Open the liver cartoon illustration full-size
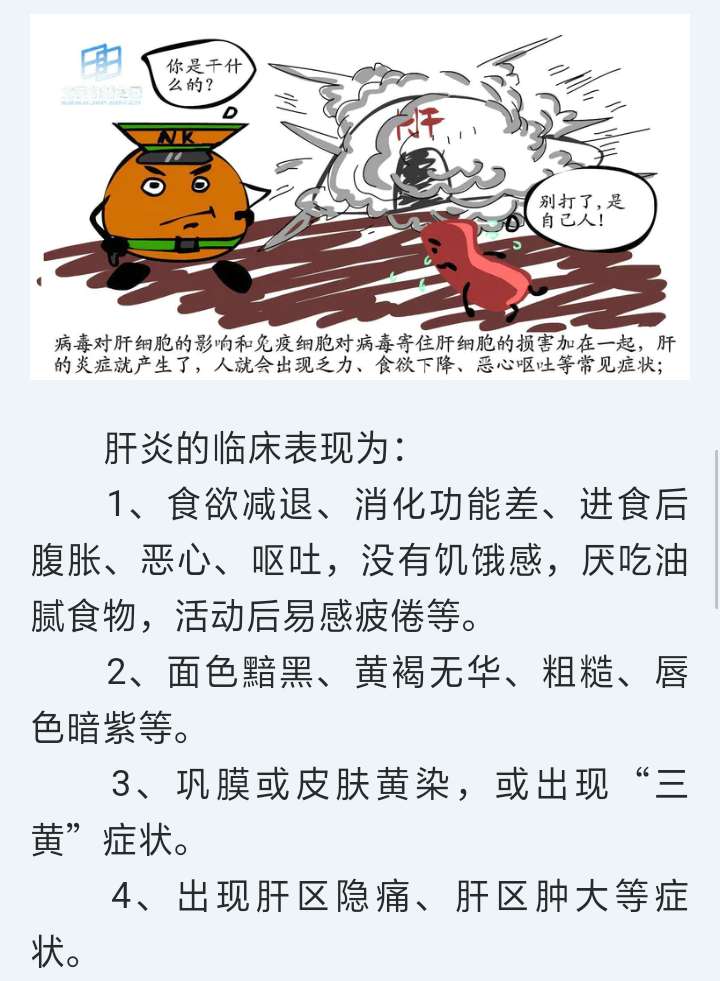The height and width of the screenshot is (981, 720). 360,197
